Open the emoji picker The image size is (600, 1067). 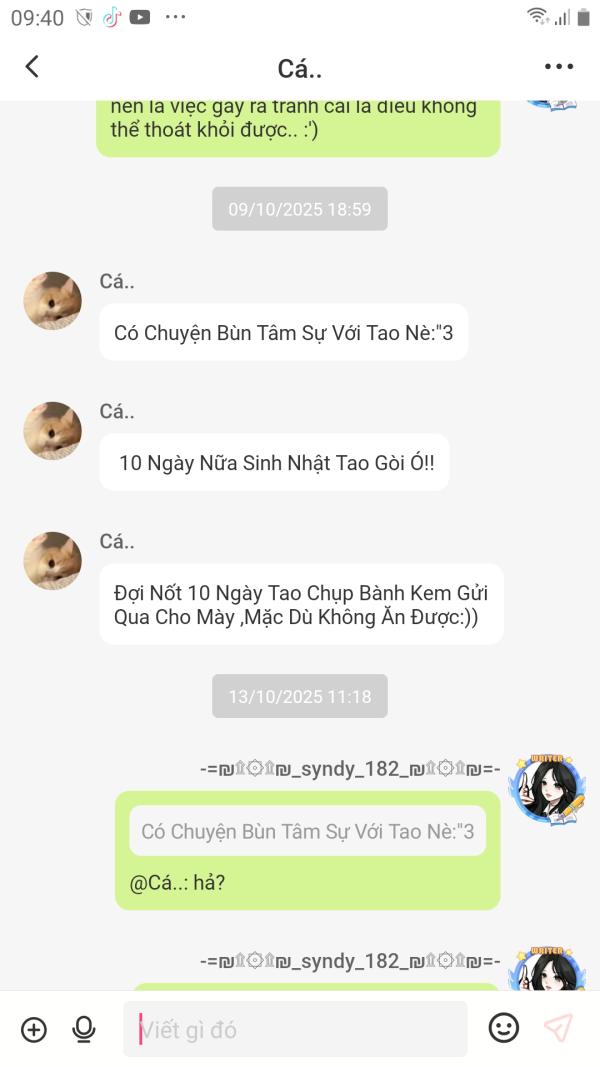click(x=504, y=1028)
